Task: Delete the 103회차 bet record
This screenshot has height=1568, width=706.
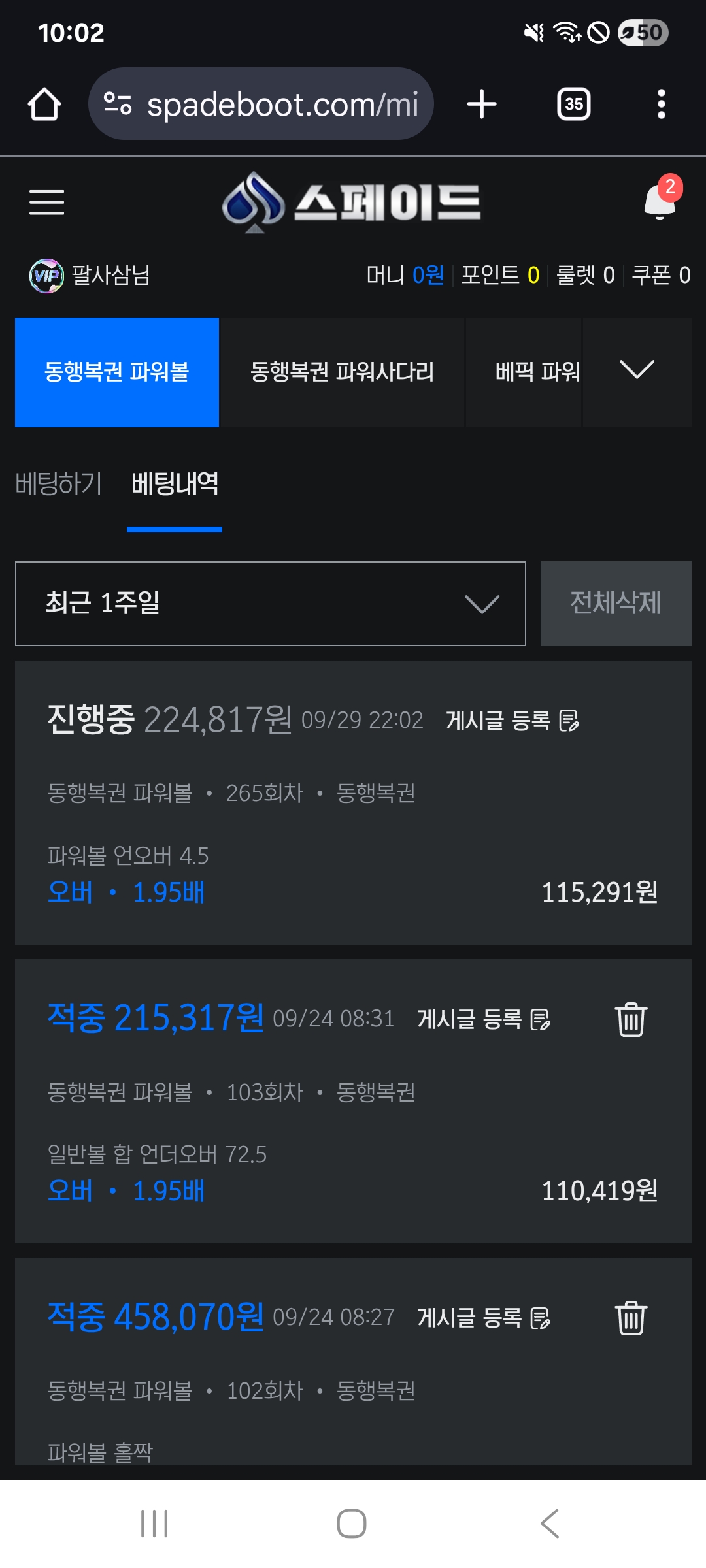Action: click(631, 1019)
